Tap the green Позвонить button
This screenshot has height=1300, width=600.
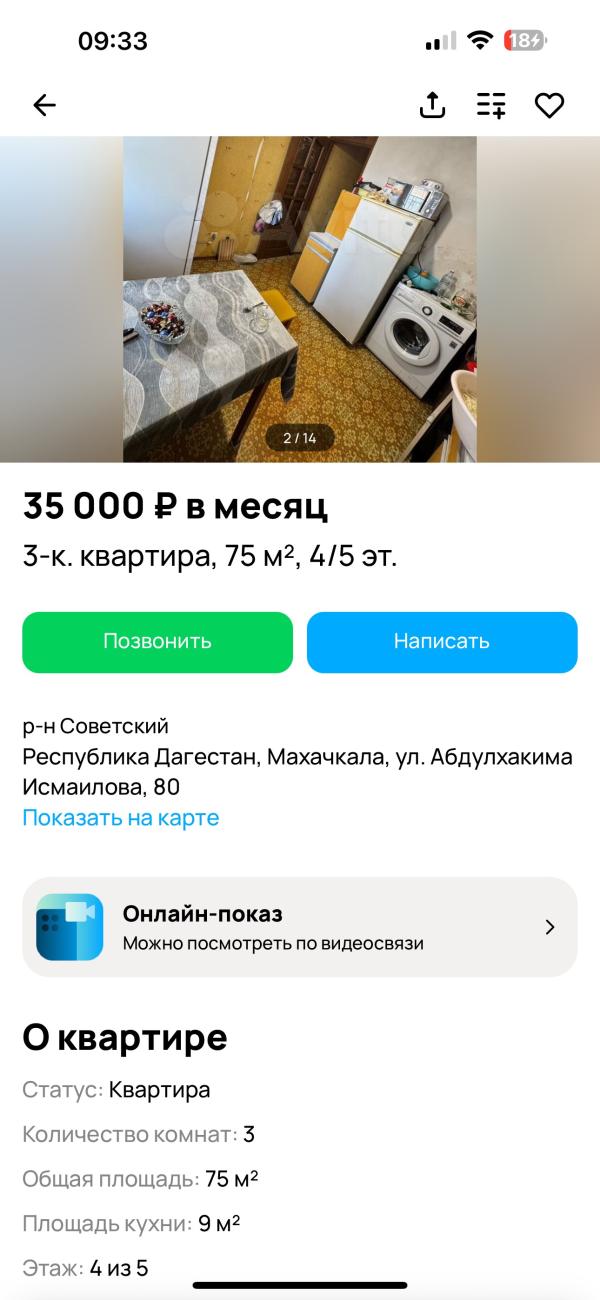click(x=157, y=642)
